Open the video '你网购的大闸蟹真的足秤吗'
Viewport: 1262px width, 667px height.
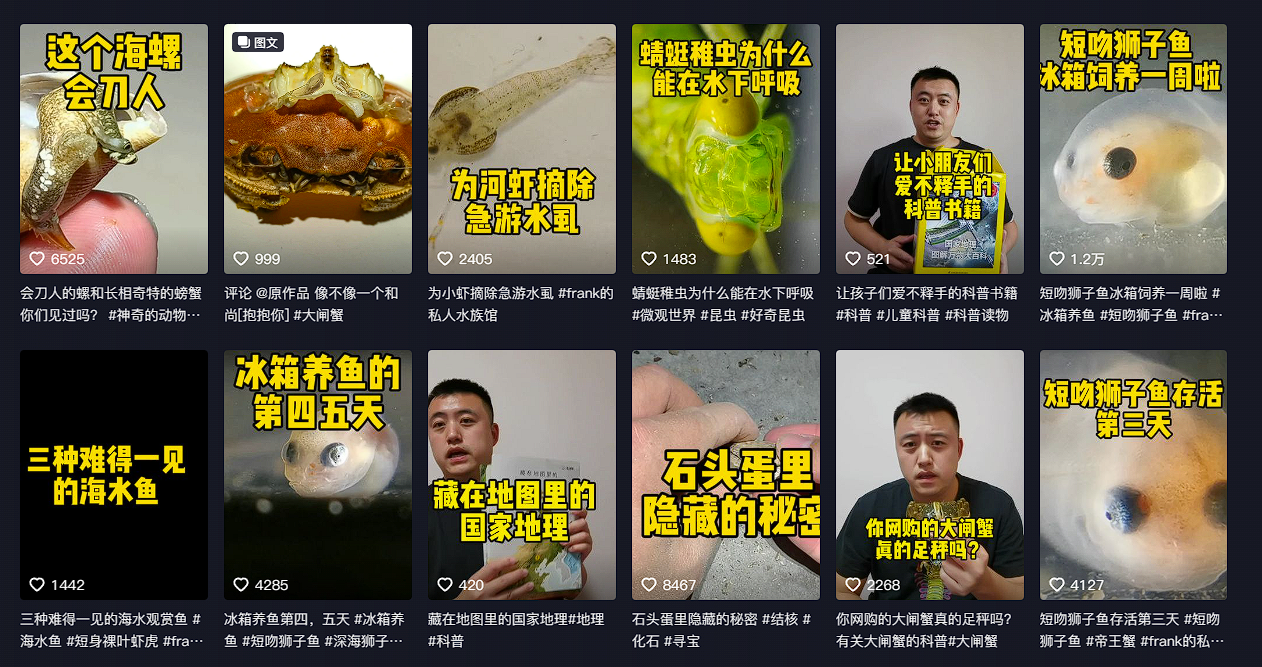[x=930, y=475]
